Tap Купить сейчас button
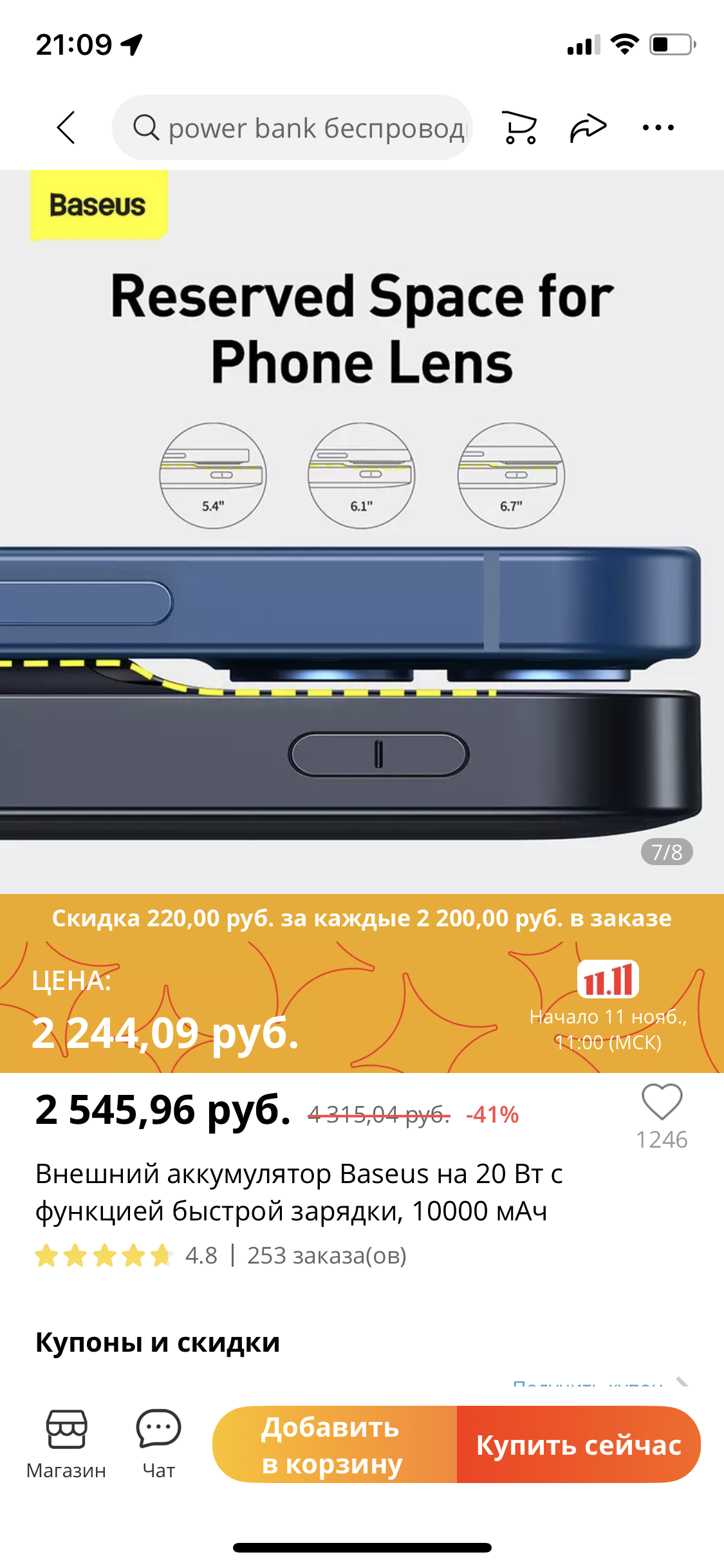724x1568 pixels. pos(579,1444)
